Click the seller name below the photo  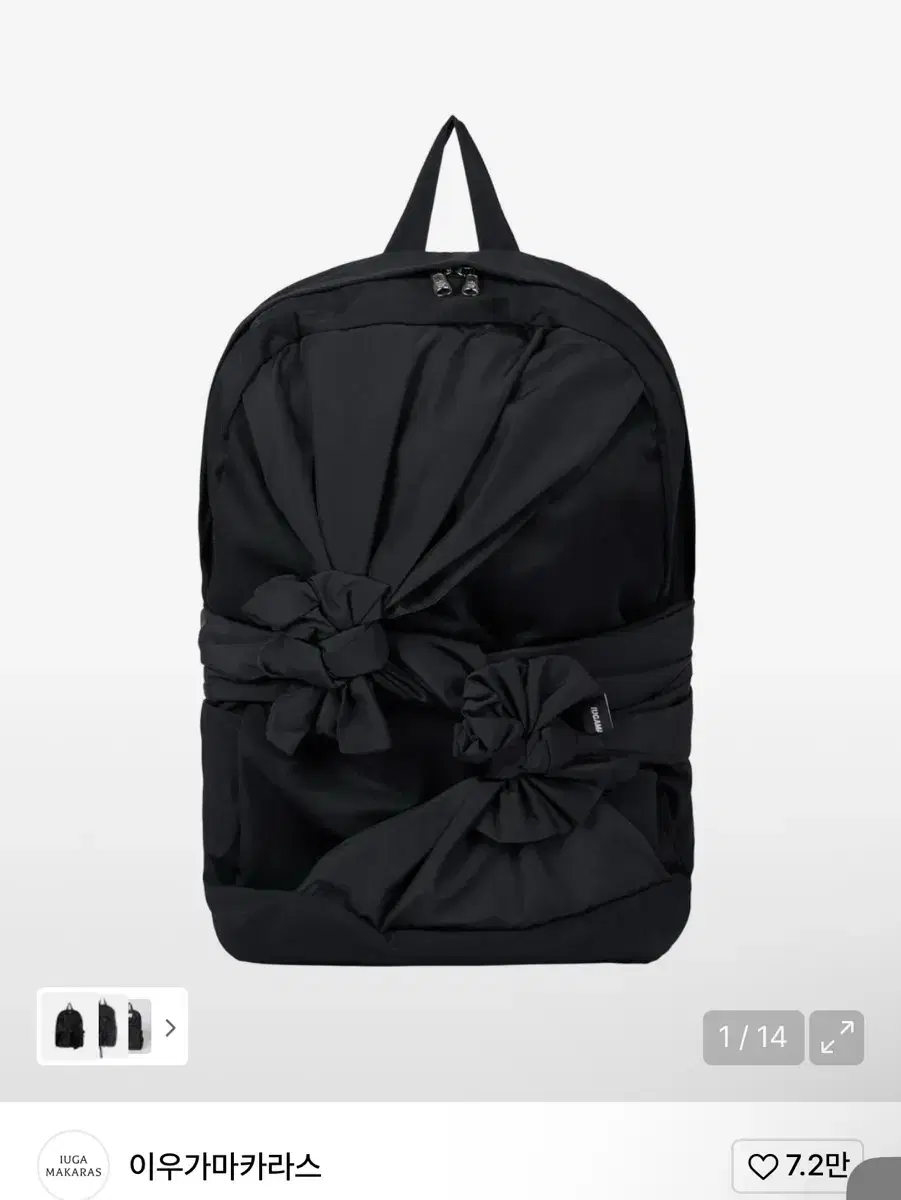coord(225,1163)
